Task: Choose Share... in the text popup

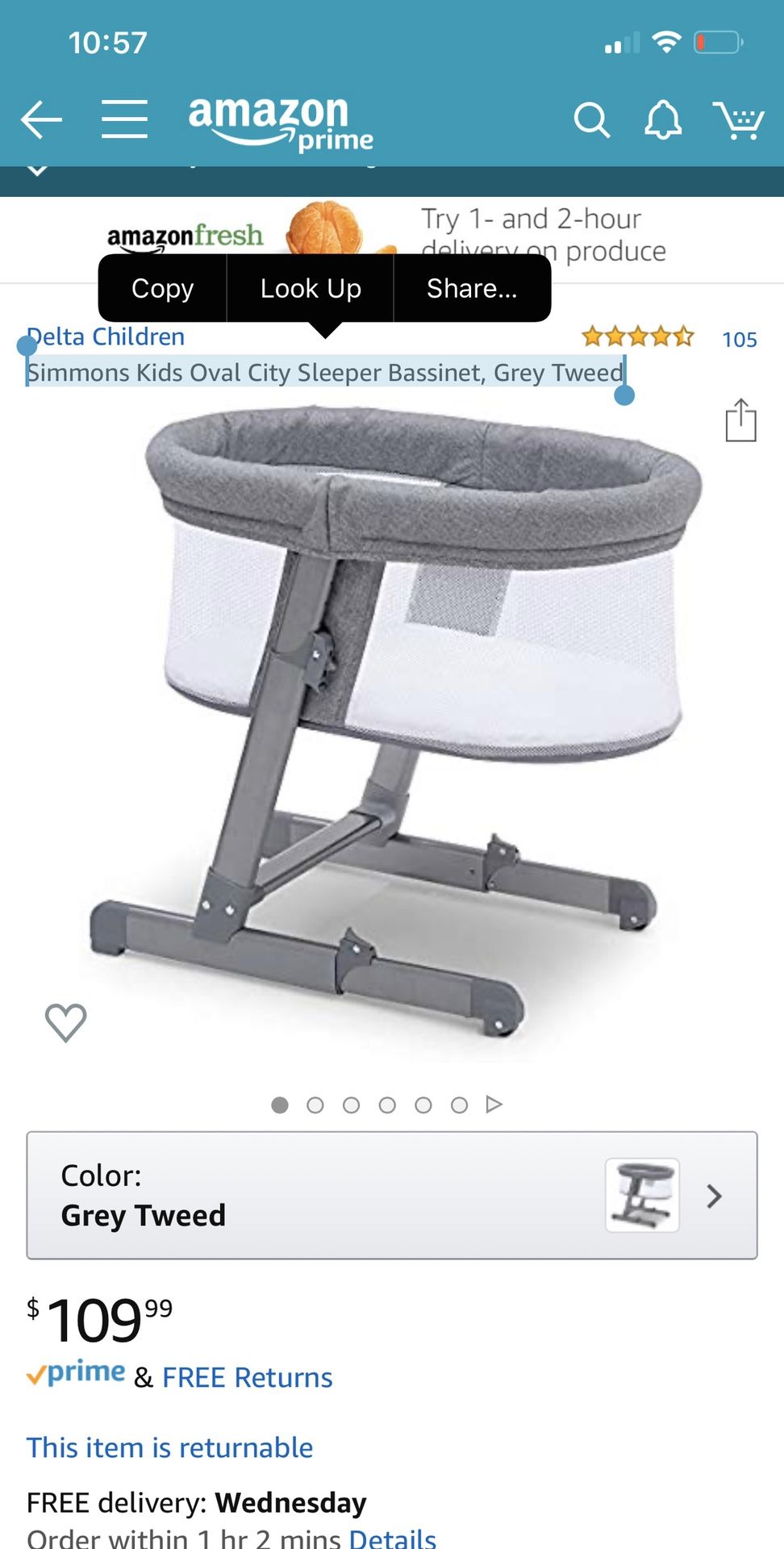Action: (472, 288)
